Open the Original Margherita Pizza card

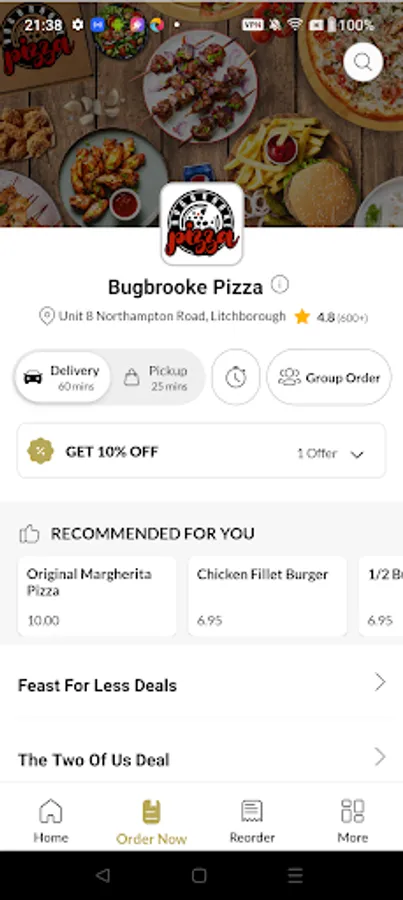[96, 596]
